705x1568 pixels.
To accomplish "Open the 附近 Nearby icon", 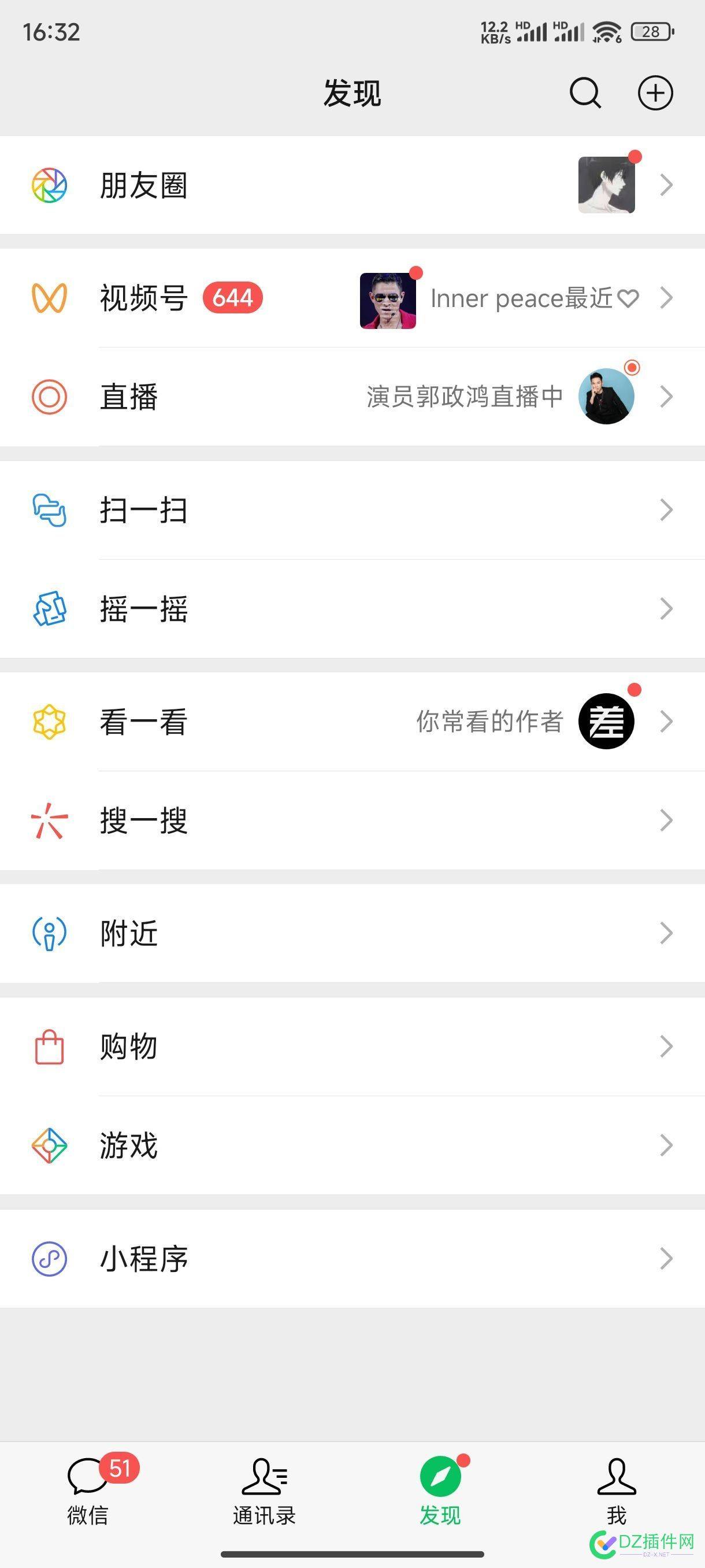I will [x=49, y=934].
